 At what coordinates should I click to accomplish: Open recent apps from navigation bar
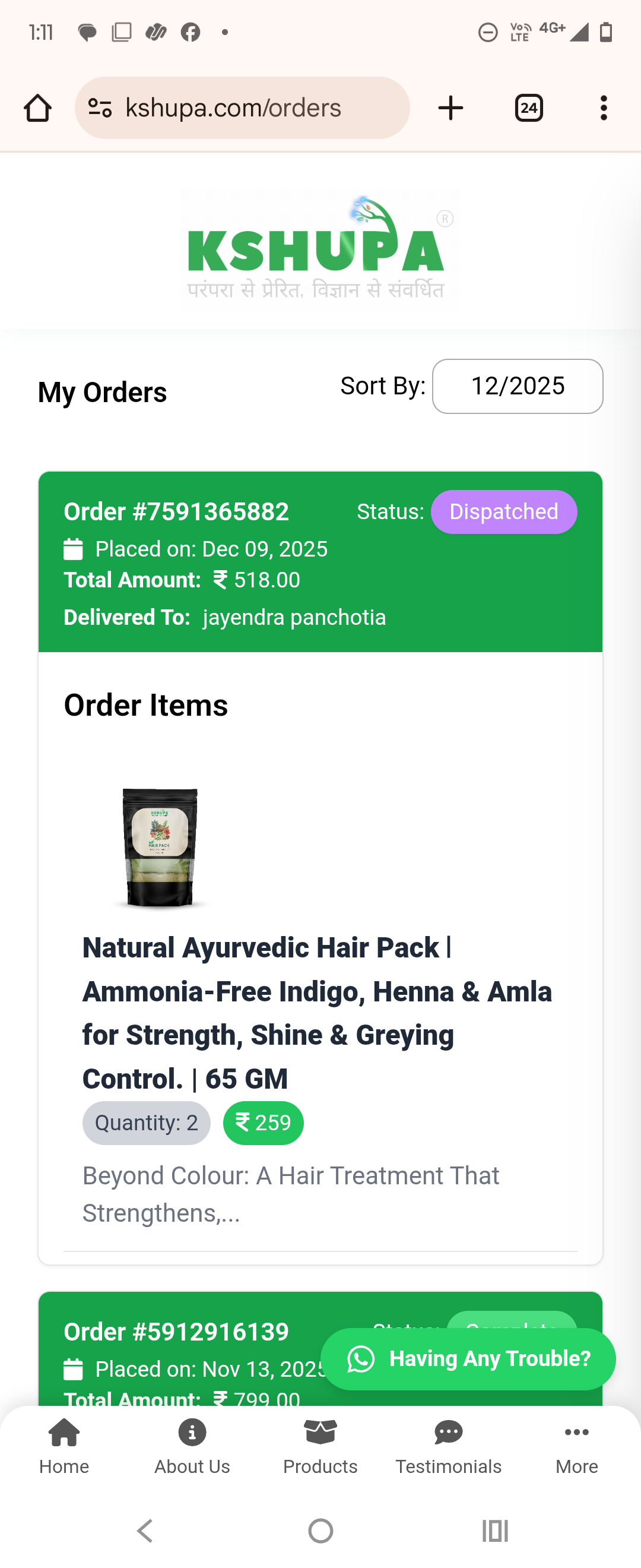(495, 1531)
